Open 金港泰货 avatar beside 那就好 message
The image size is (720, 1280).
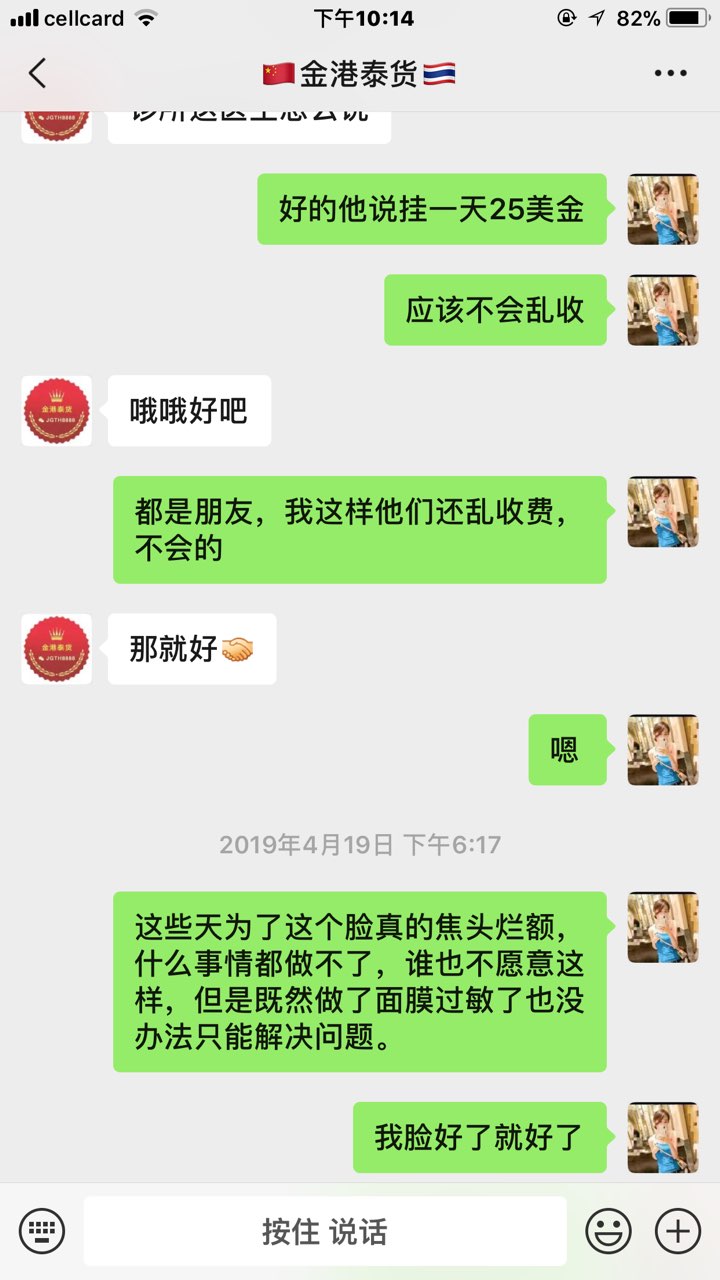pos(57,649)
